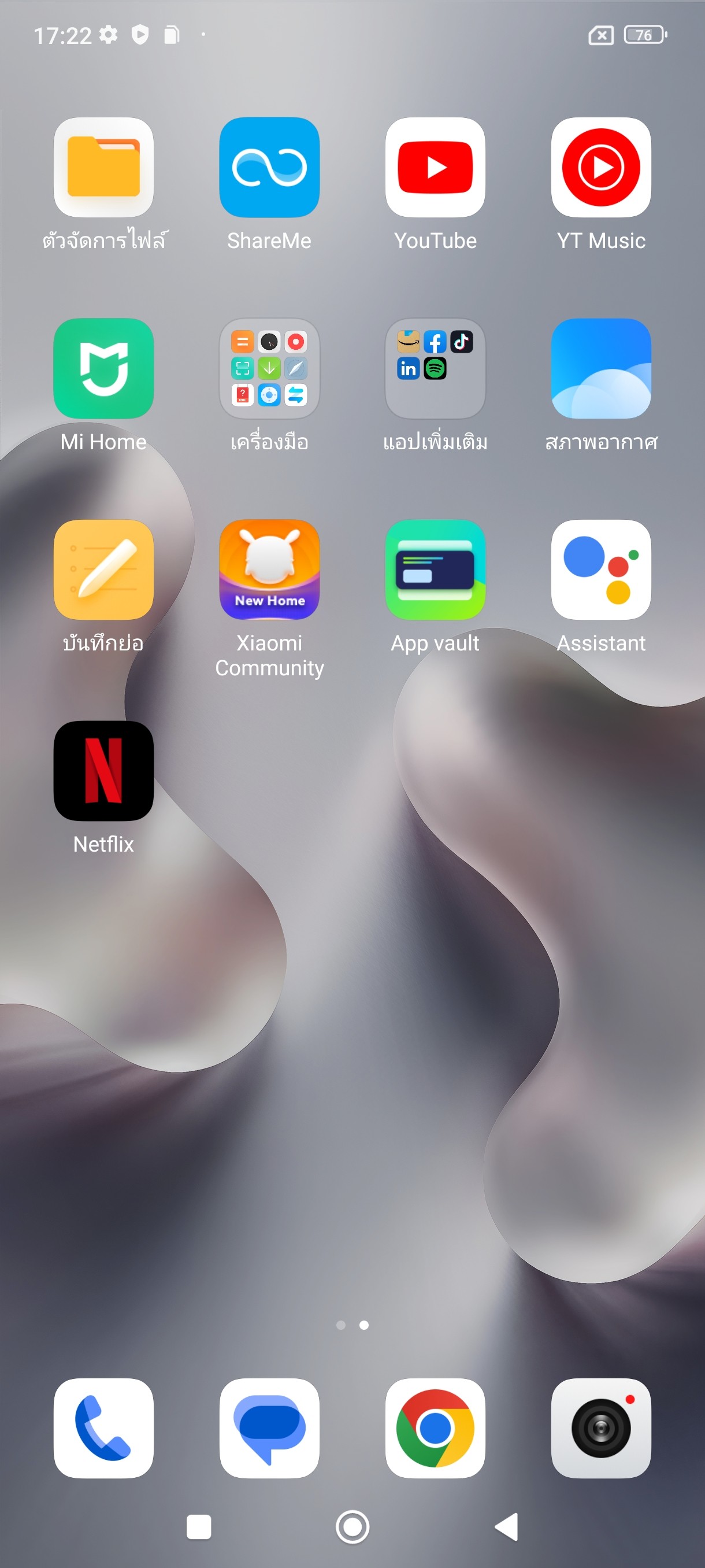
Task: Open the File Manager app (ตัวจัดการไฟล์)
Action: [x=103, y=168]
